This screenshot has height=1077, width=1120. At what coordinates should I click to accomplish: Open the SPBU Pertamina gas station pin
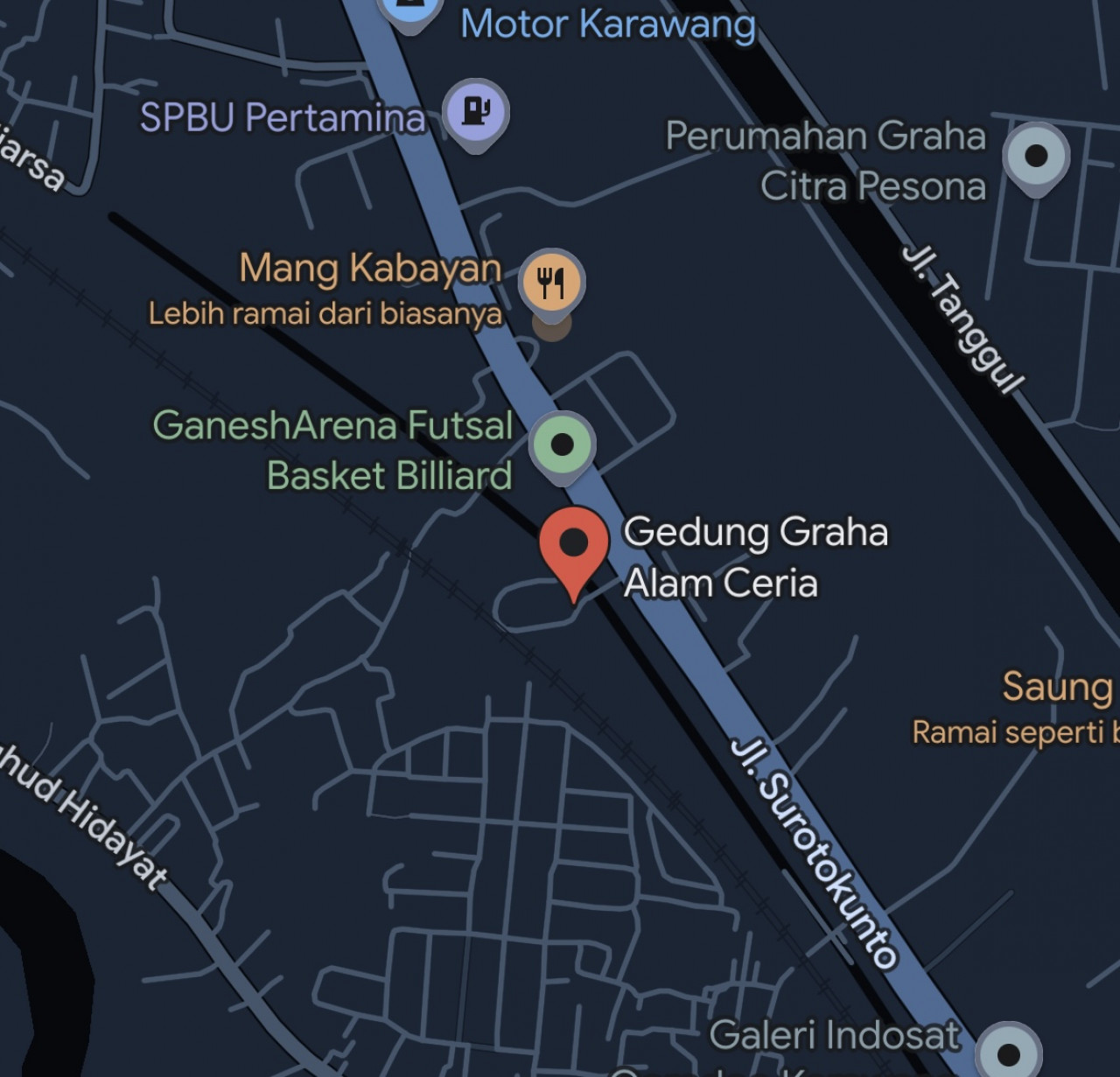coord(475,112)
